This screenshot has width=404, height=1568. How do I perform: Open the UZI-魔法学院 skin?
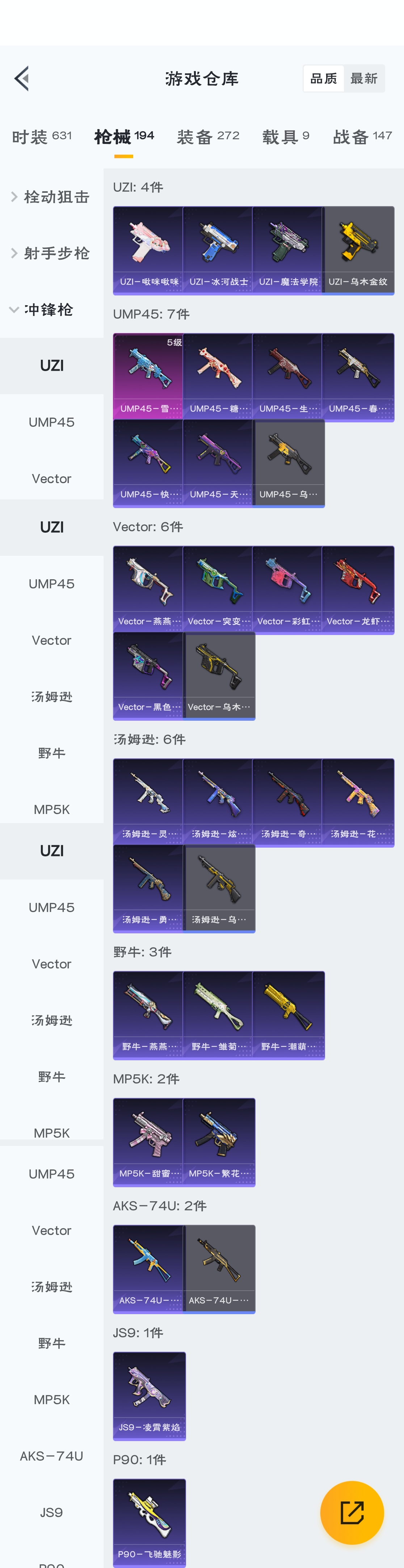coord(287,250)
